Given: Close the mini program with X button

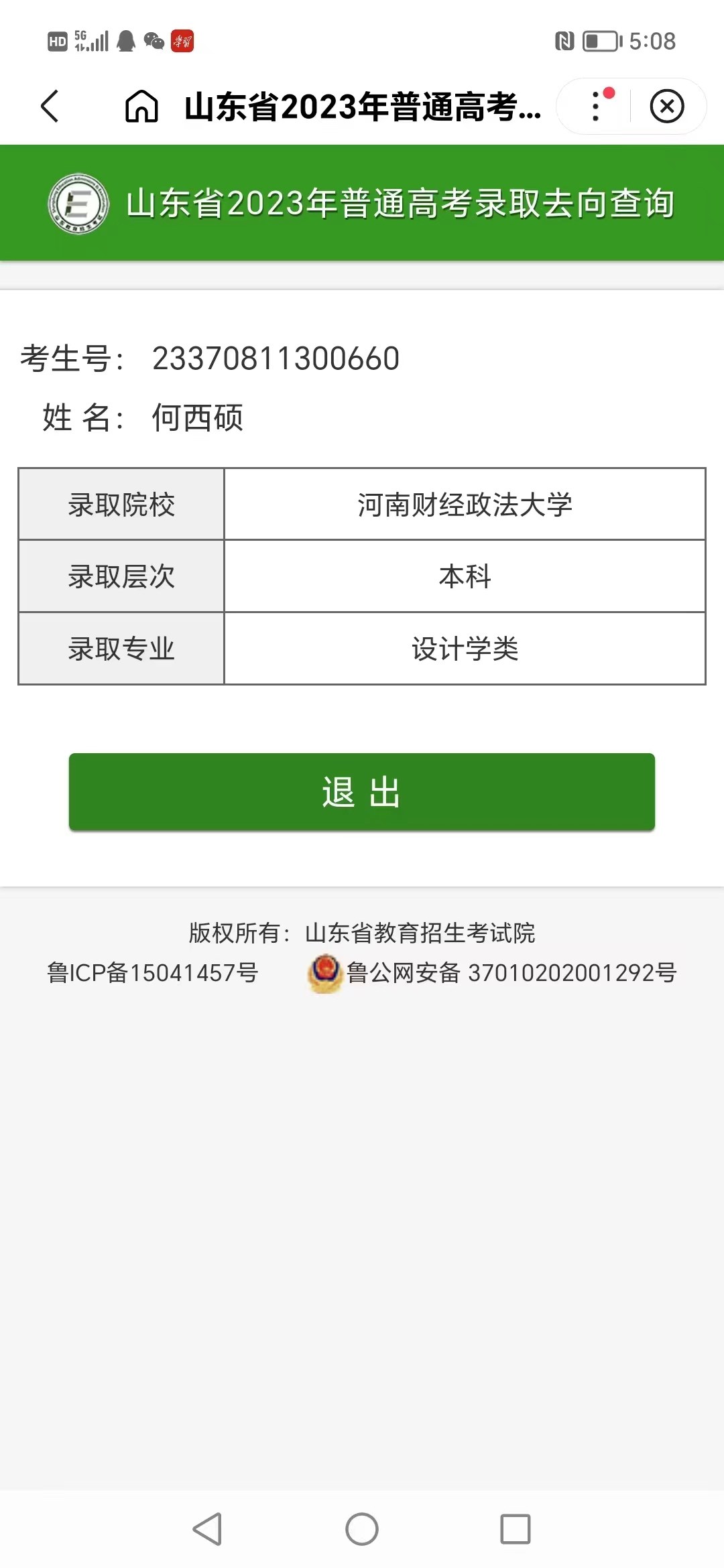Looking at the screenshot, I should [x=667, y=107].
